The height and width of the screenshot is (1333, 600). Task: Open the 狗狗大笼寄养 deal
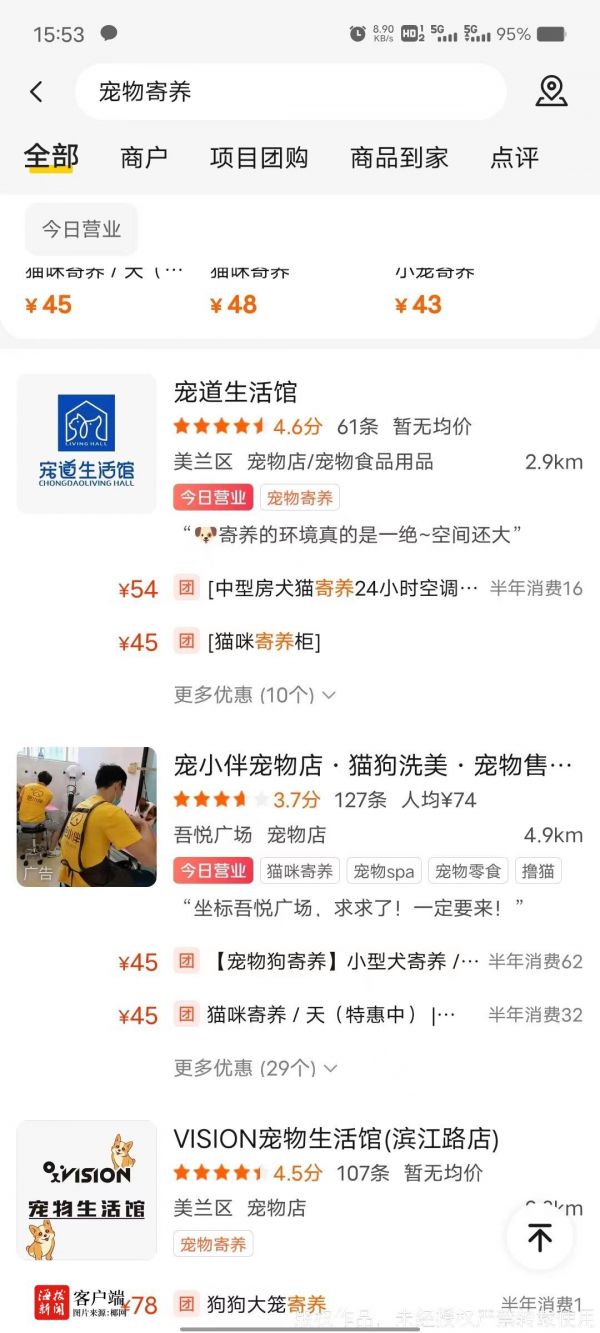266,1304
